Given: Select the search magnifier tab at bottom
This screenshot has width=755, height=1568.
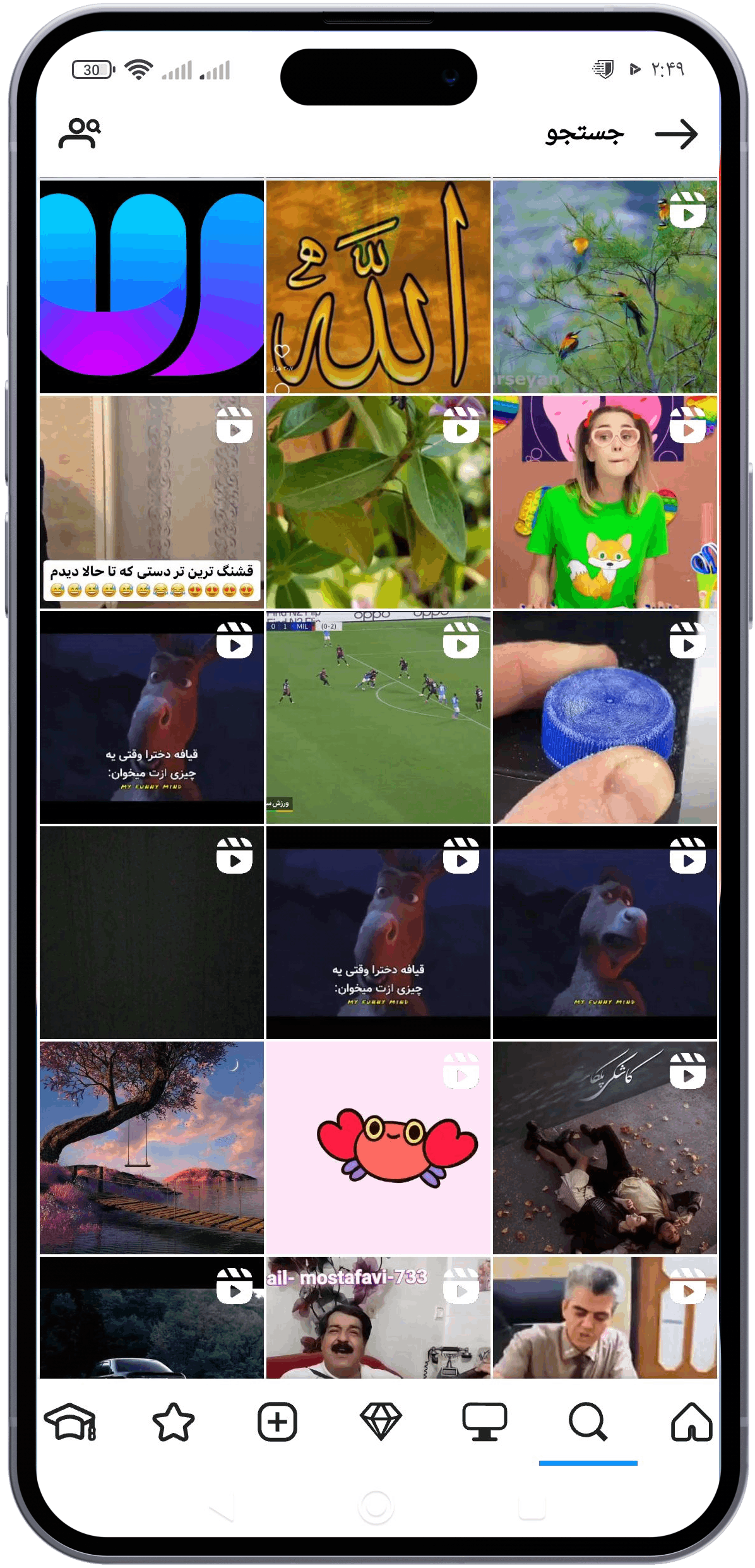Looking at the screenshot, I should click(x=587, y=1425).
